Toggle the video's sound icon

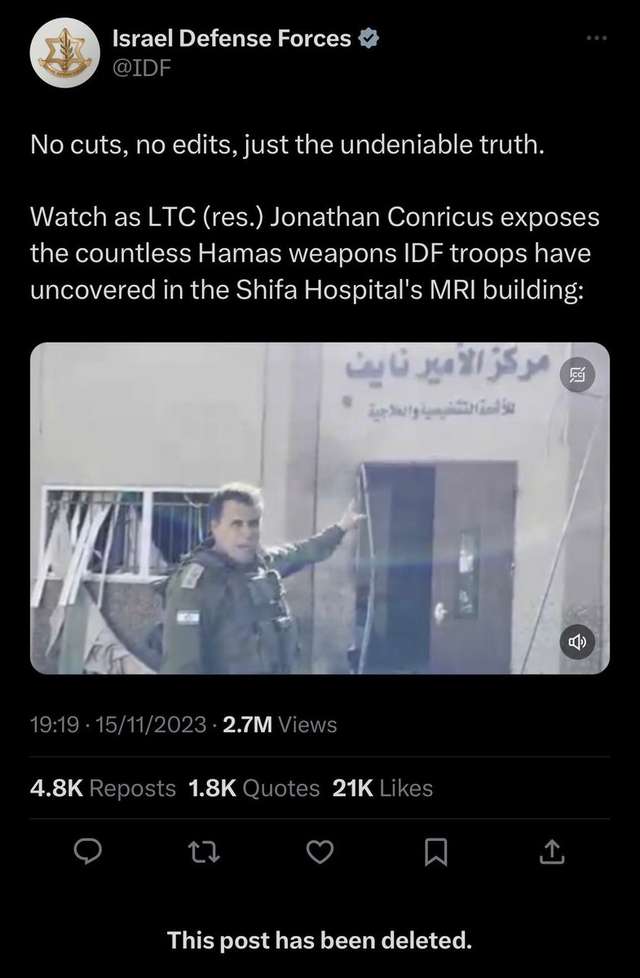(x=578, y=641)
